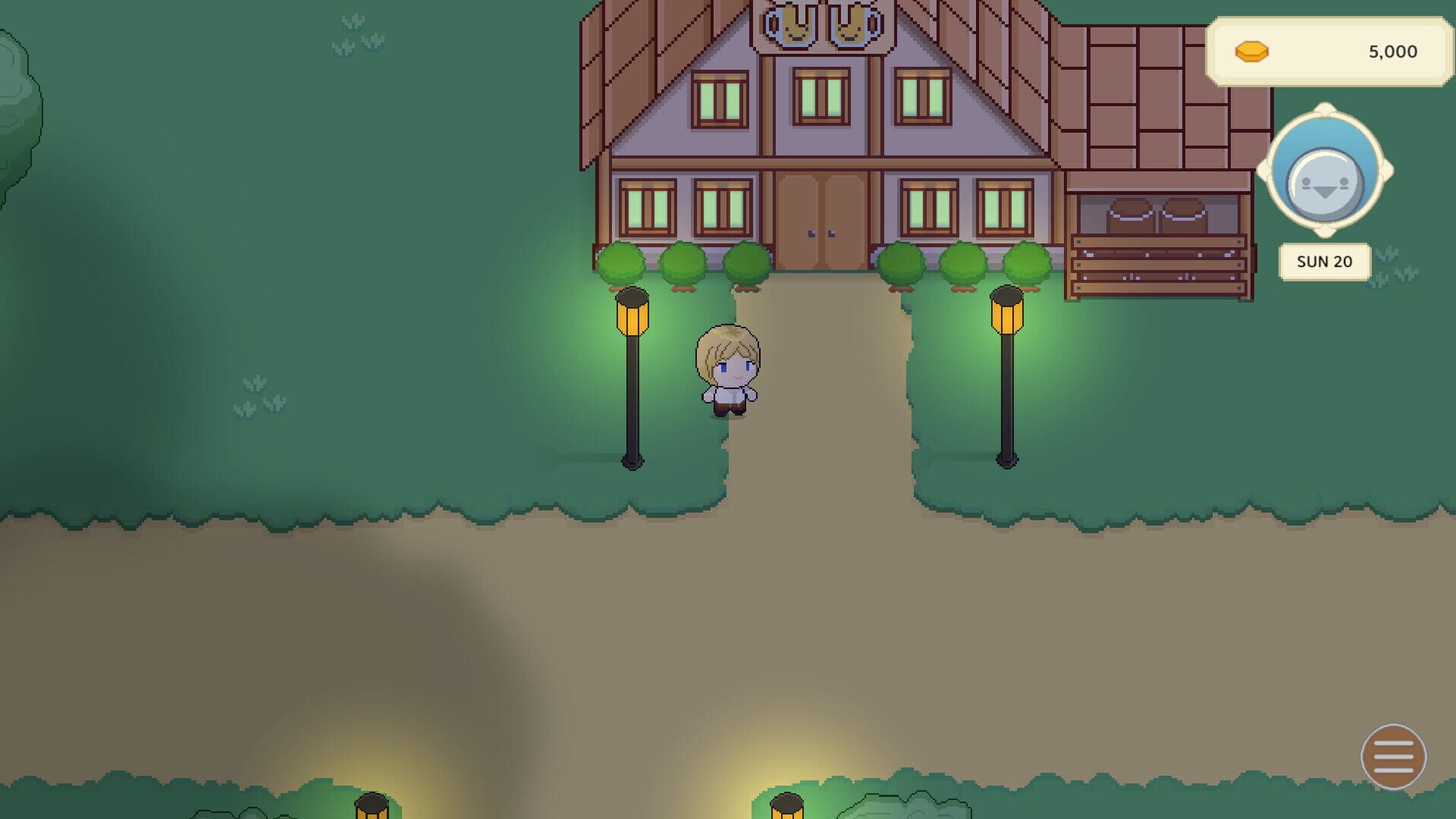Open the hamburger menu button

[x=1393, y=756]
